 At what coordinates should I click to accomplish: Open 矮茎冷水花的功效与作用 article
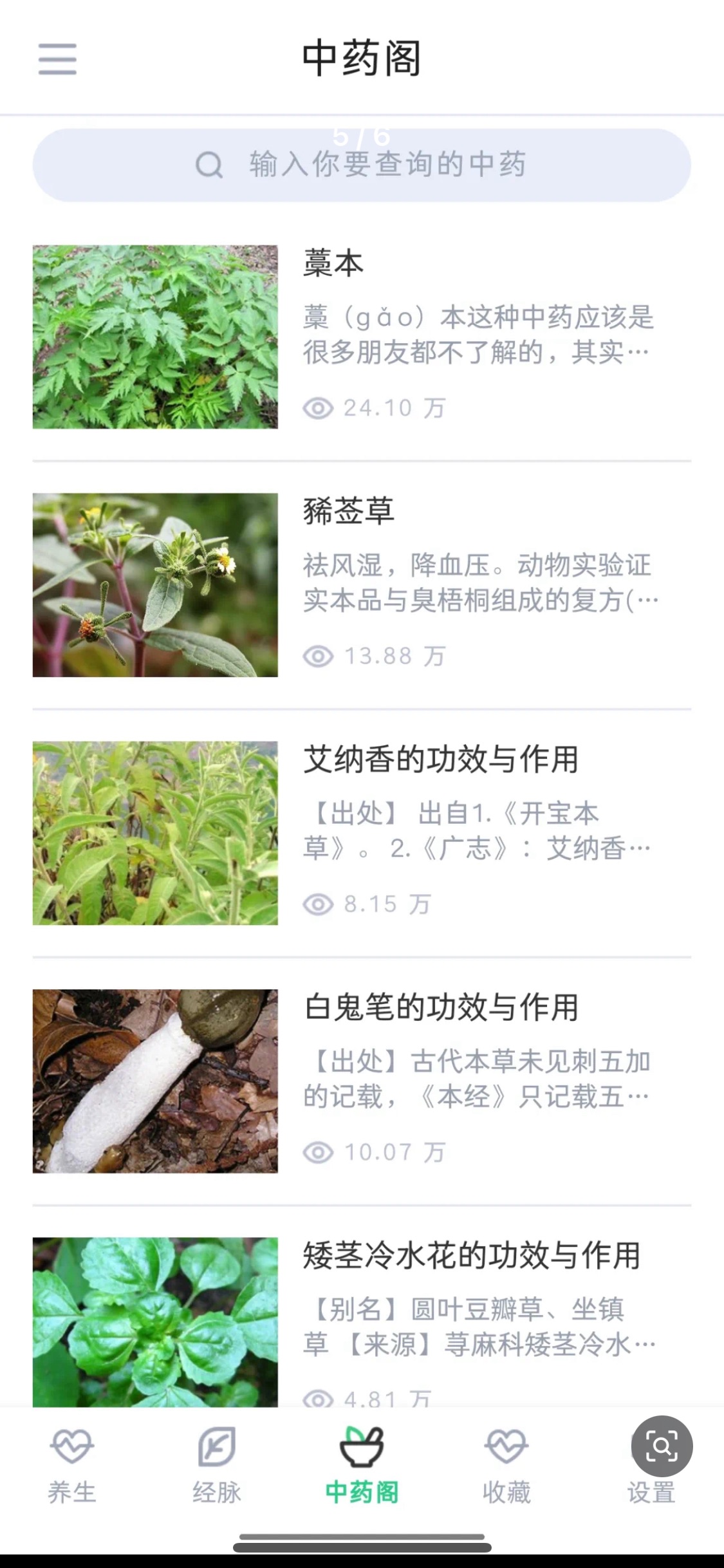(x=360, y=1320)
